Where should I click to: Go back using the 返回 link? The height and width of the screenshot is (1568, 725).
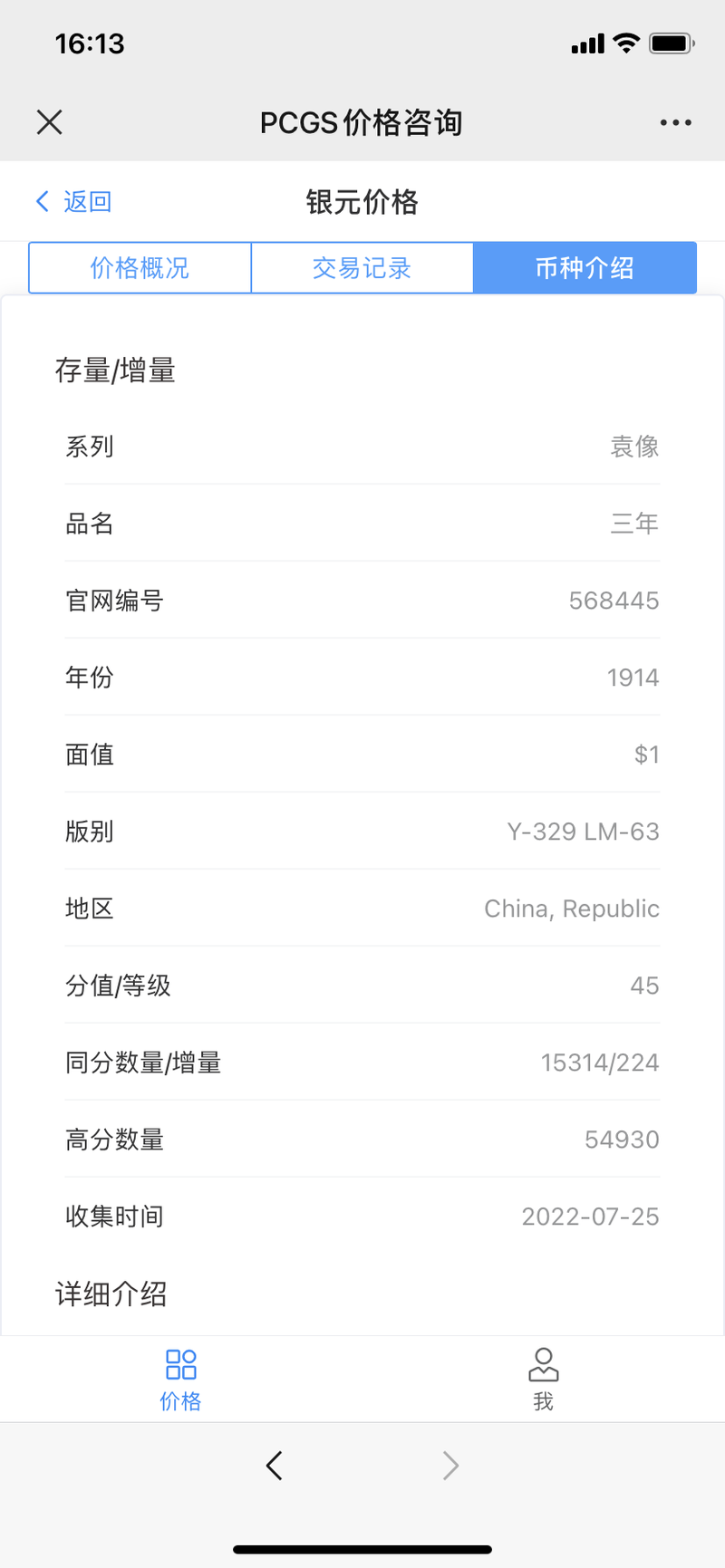73,201
